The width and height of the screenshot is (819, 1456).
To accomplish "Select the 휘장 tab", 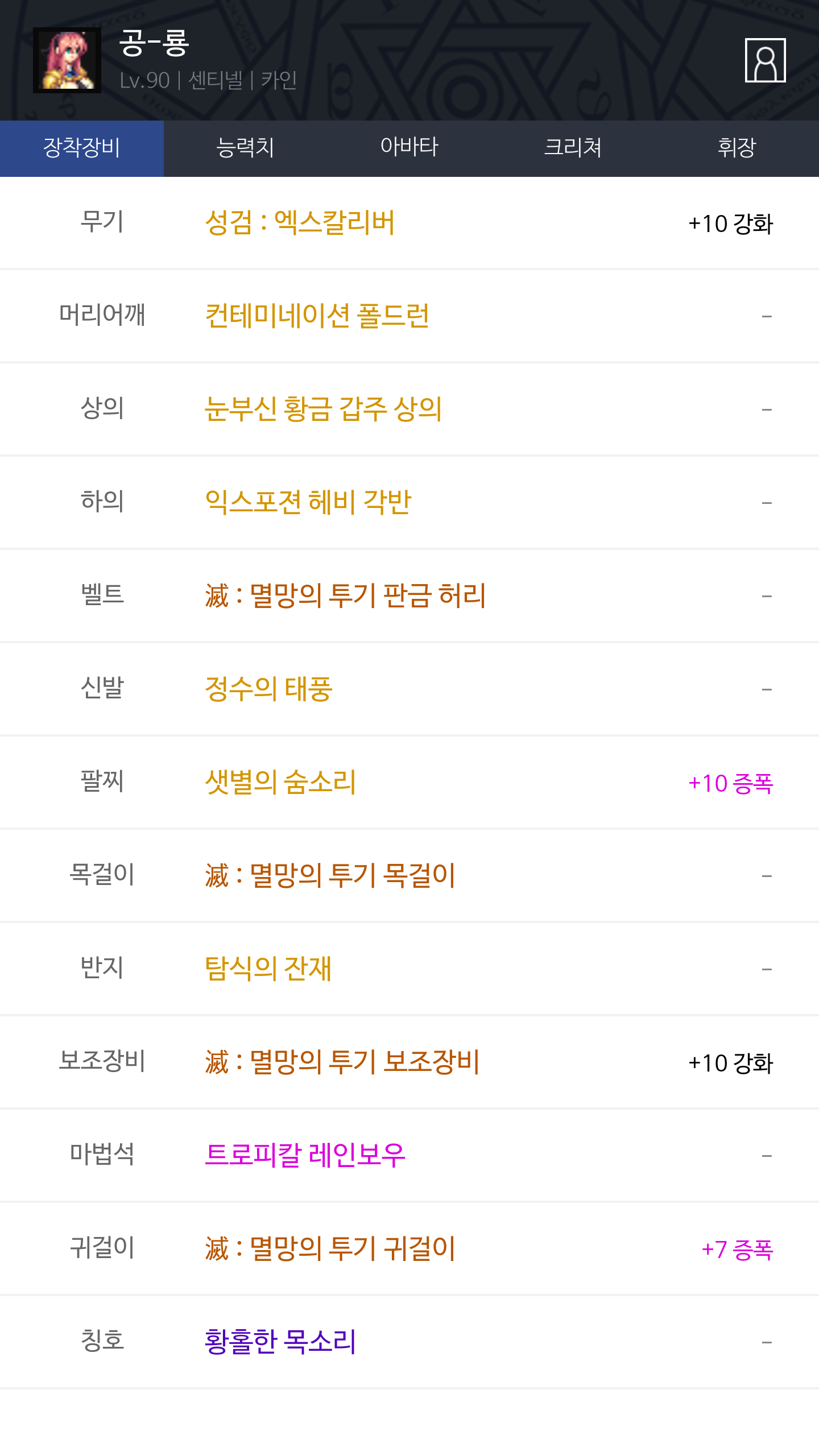I will point(737,148).
